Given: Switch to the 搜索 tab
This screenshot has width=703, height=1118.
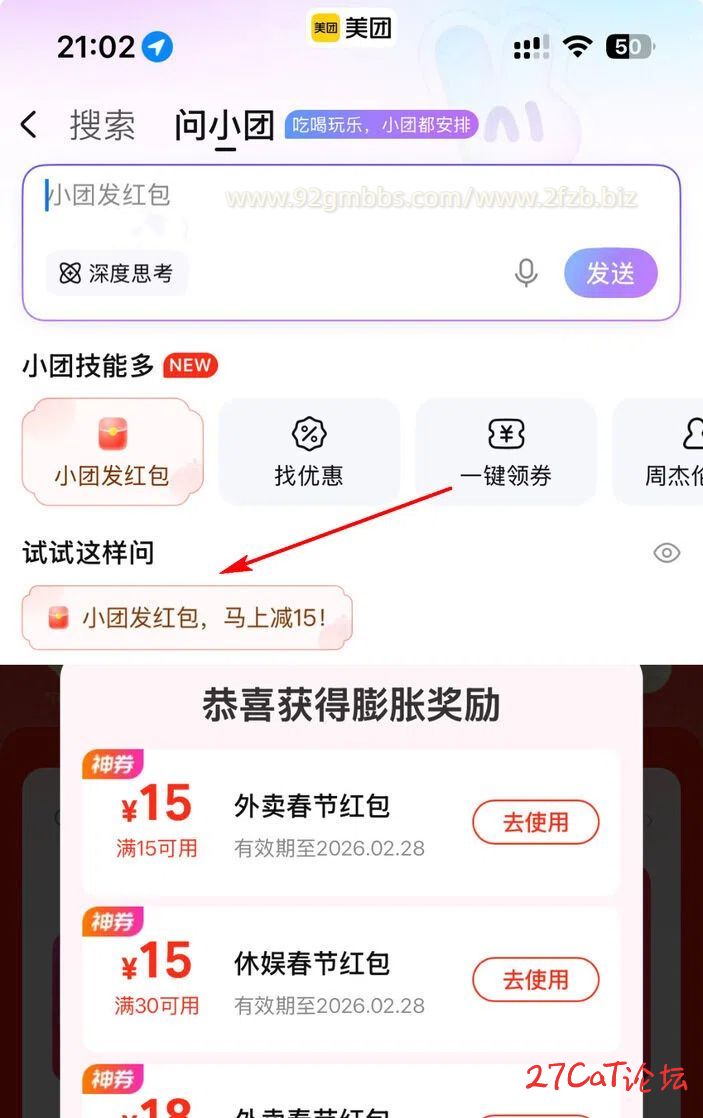Looking at the screenshot, I should [x=102, y=126].
